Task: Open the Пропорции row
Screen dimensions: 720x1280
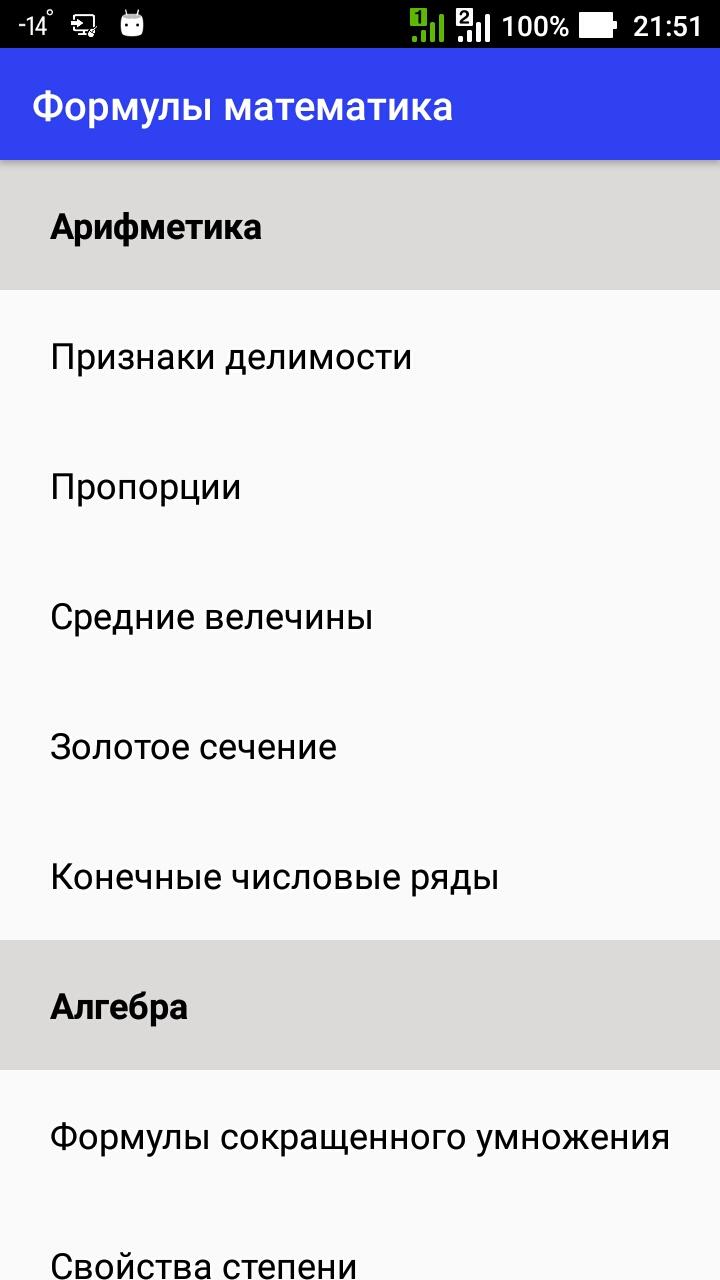Action: (x=360, y=486)
